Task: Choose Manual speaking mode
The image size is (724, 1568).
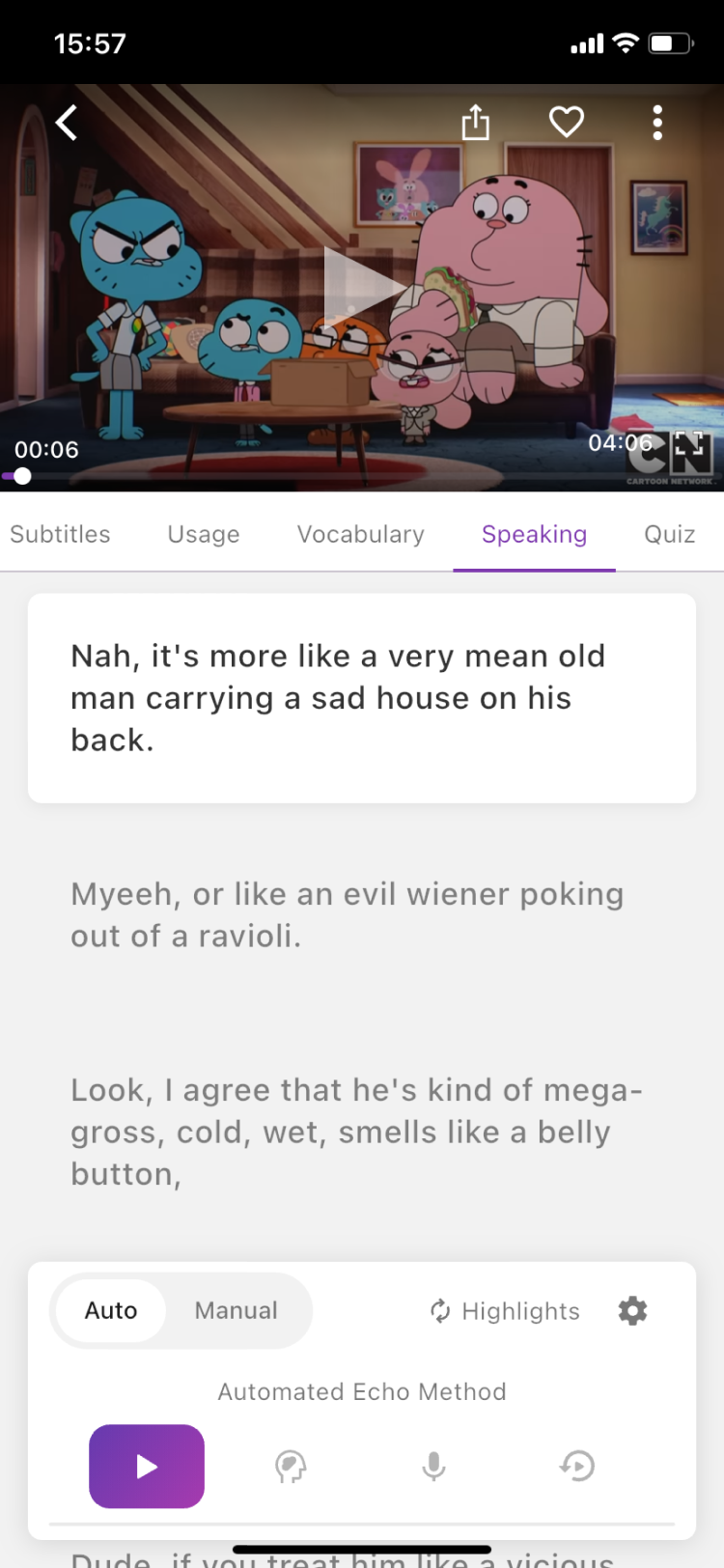Action: 237,1310
